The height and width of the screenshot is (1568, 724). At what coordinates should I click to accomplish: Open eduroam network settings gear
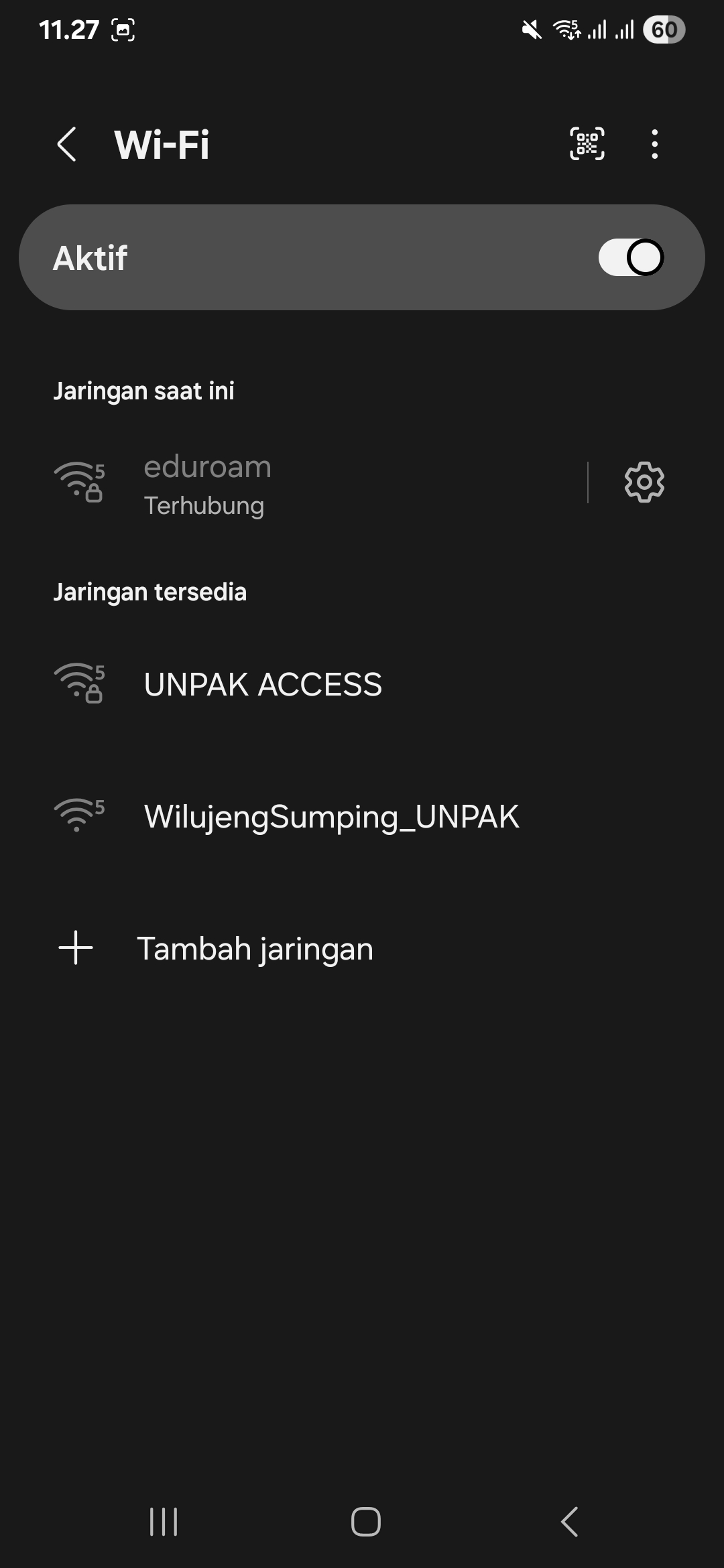click(x=644, y=482)
